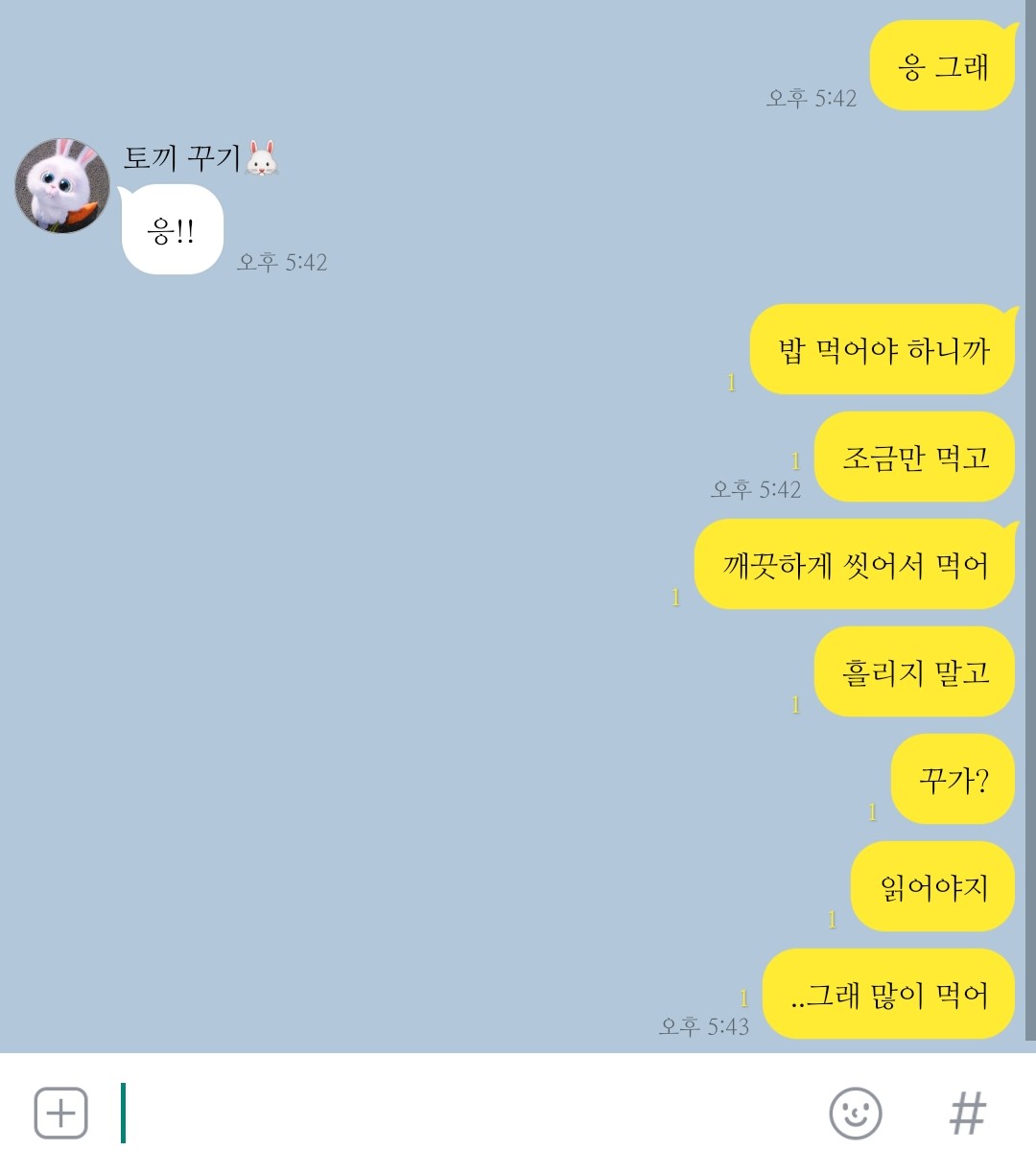The width and height of the screenshot is (1036, 1174).
Task: Open the plus attachment menu
Action: (x=60, y=1113)
